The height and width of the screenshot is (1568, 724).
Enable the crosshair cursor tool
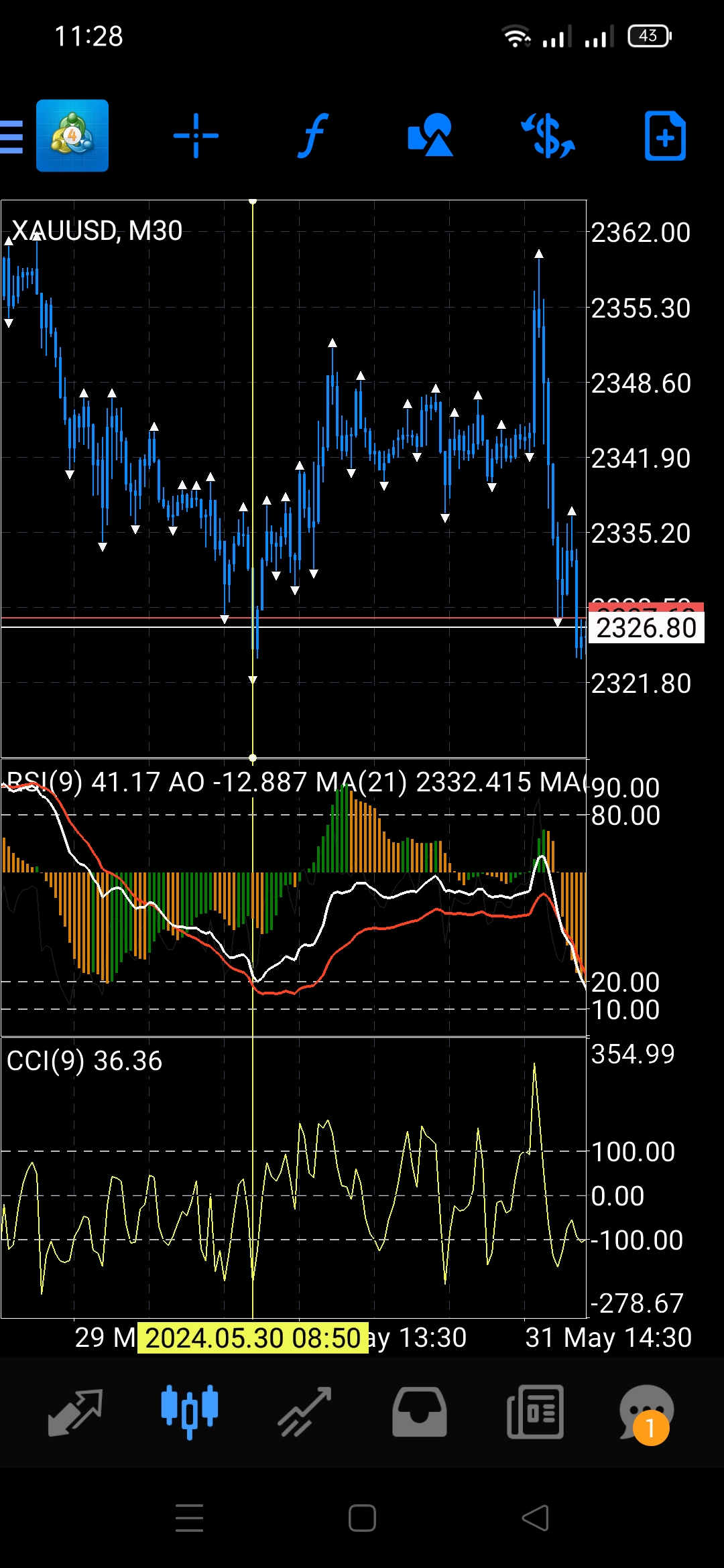pos(196,136)
